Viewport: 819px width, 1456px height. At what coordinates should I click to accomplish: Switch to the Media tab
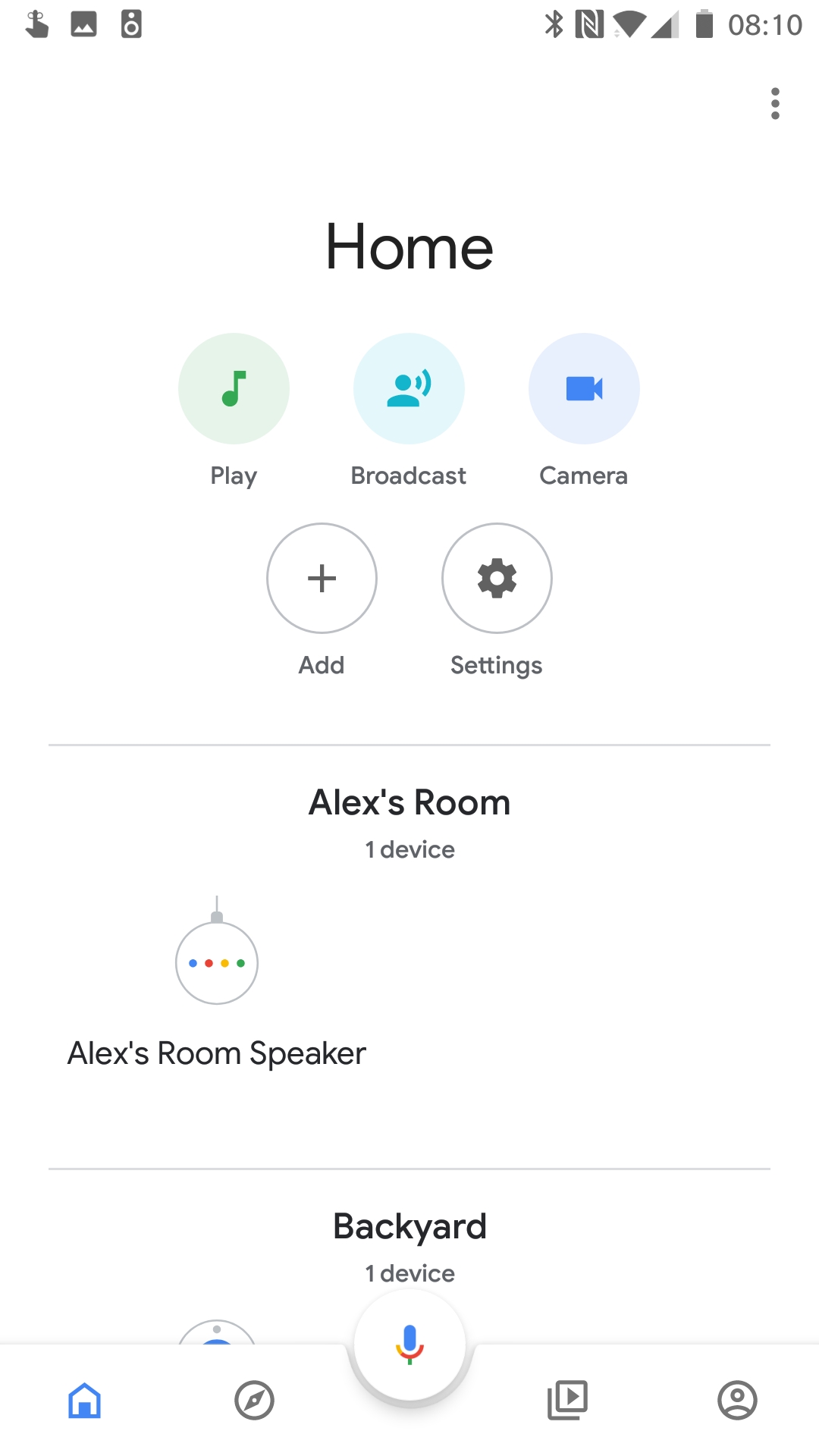tap(567, 1400)
